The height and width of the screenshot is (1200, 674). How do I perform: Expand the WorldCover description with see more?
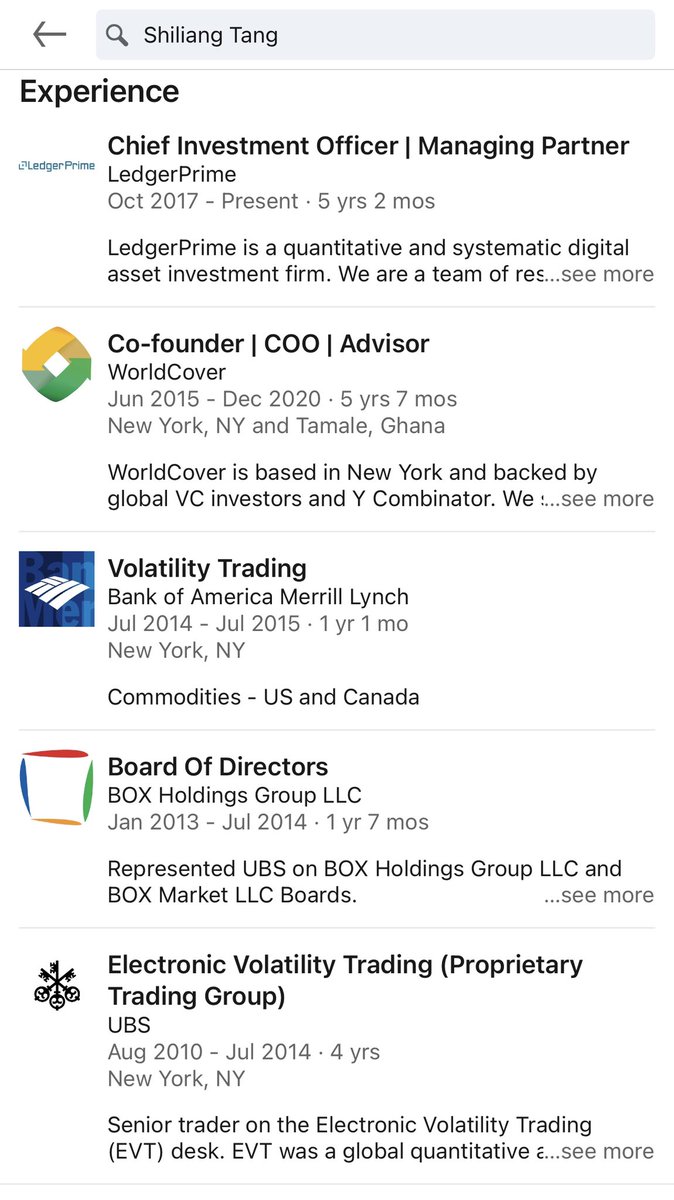point(606,498)
